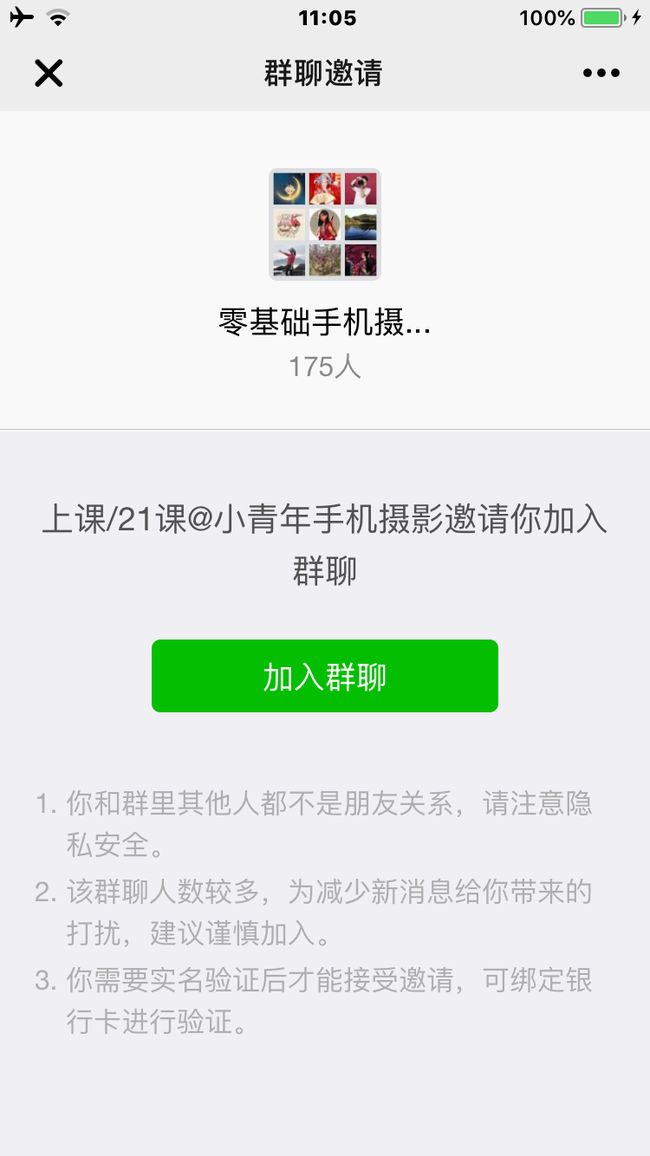Open the three-dot overflow menu

(601, 73)
